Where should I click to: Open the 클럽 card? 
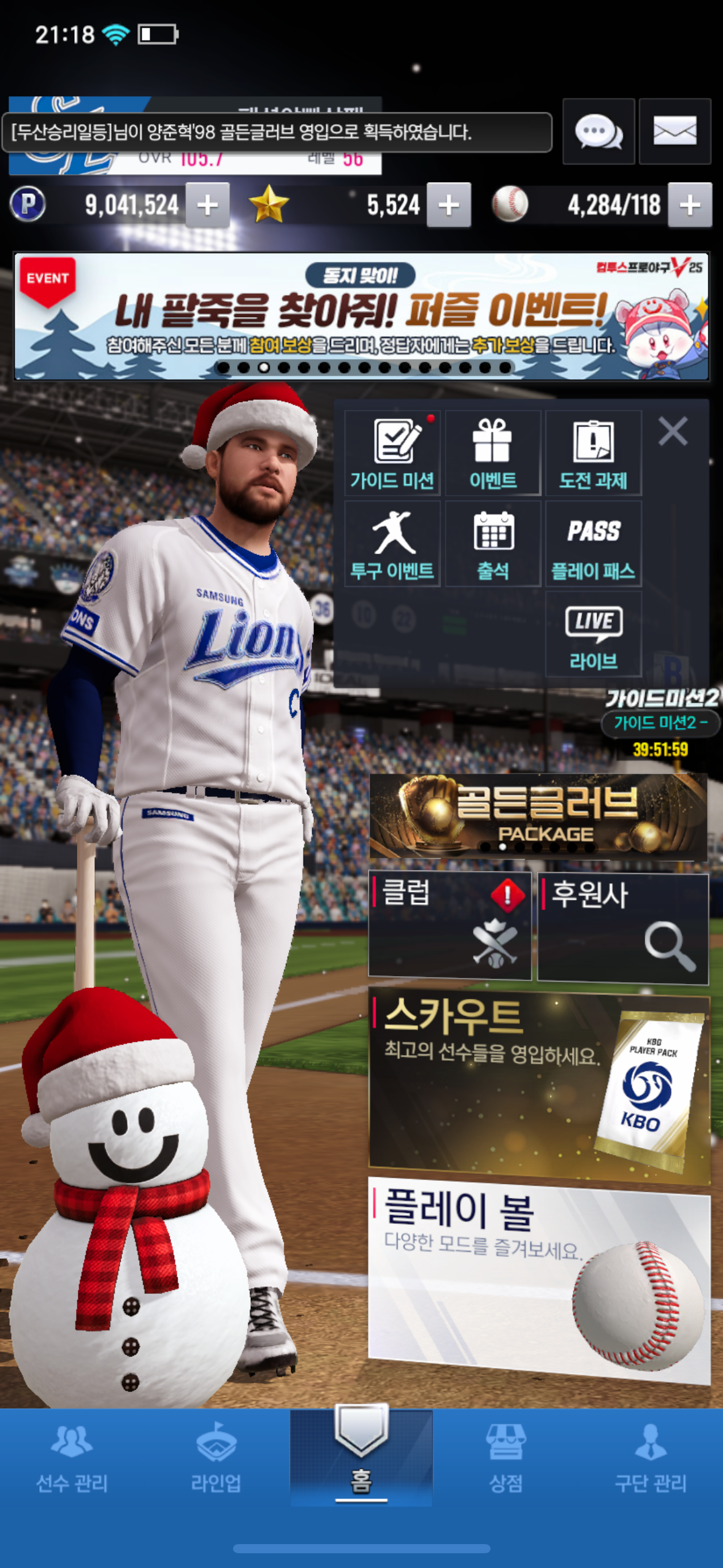[x=449, y=926]
